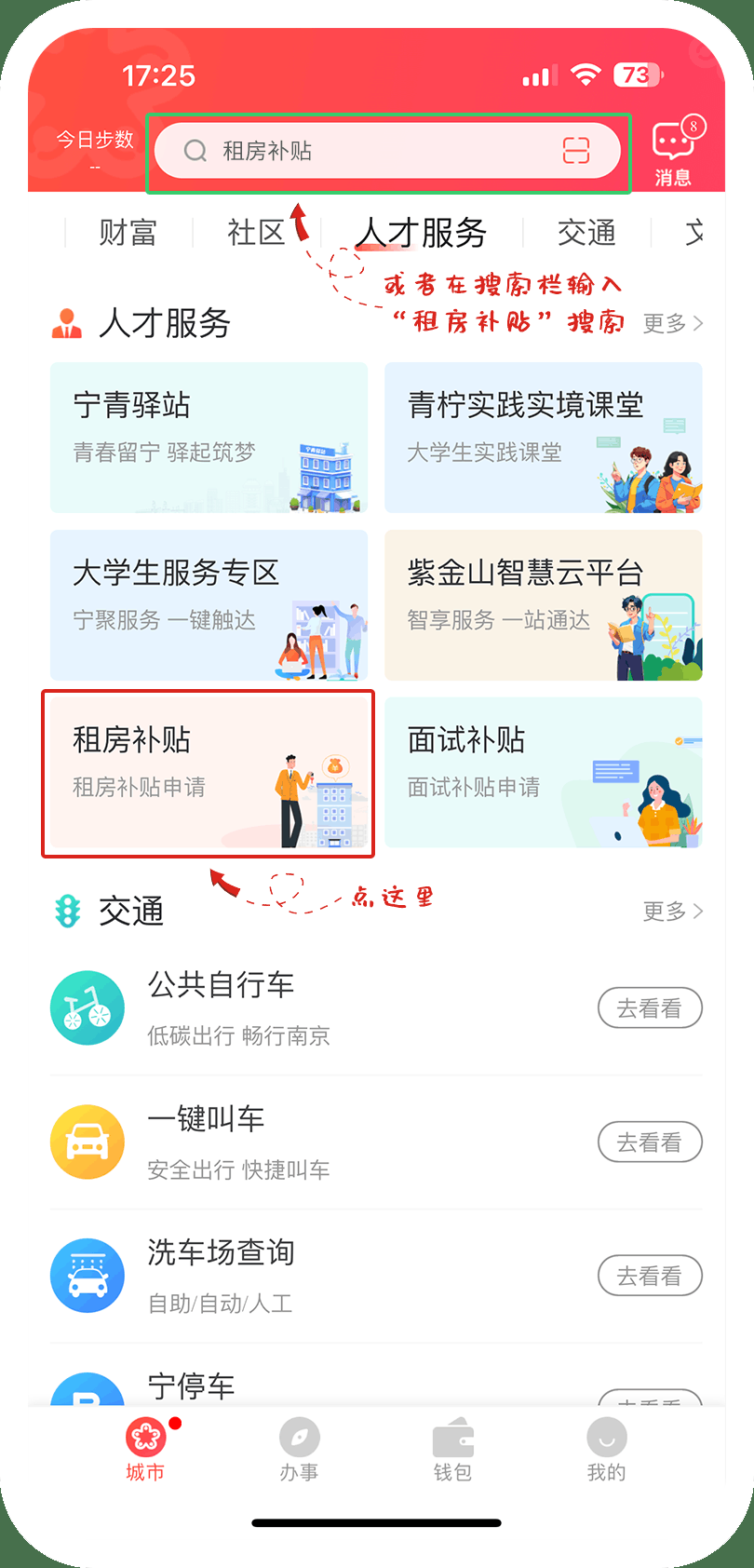
Task: Open 紫金山智慧云平台 card
Action: (x=543, y=605)
